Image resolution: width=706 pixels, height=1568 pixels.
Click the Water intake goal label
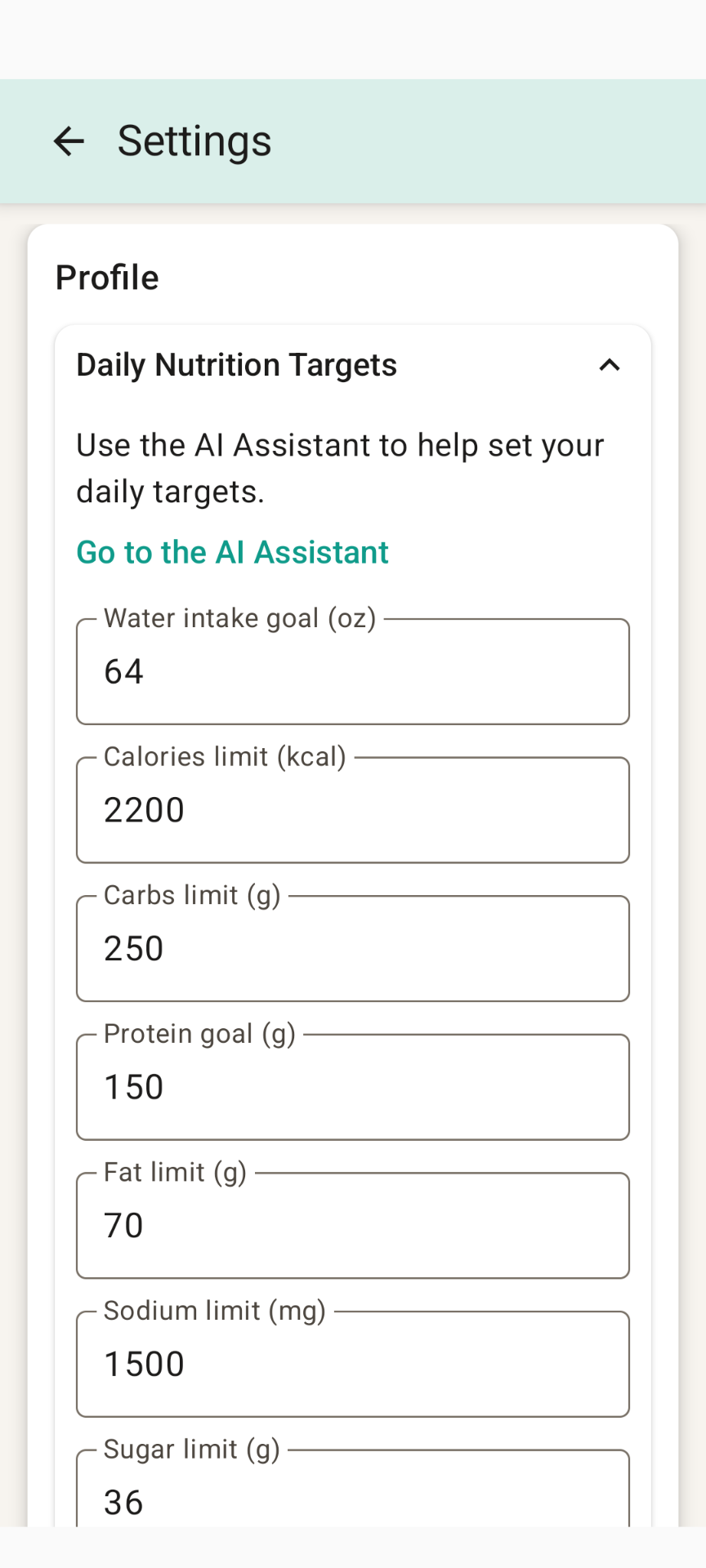tap(239, 618)
